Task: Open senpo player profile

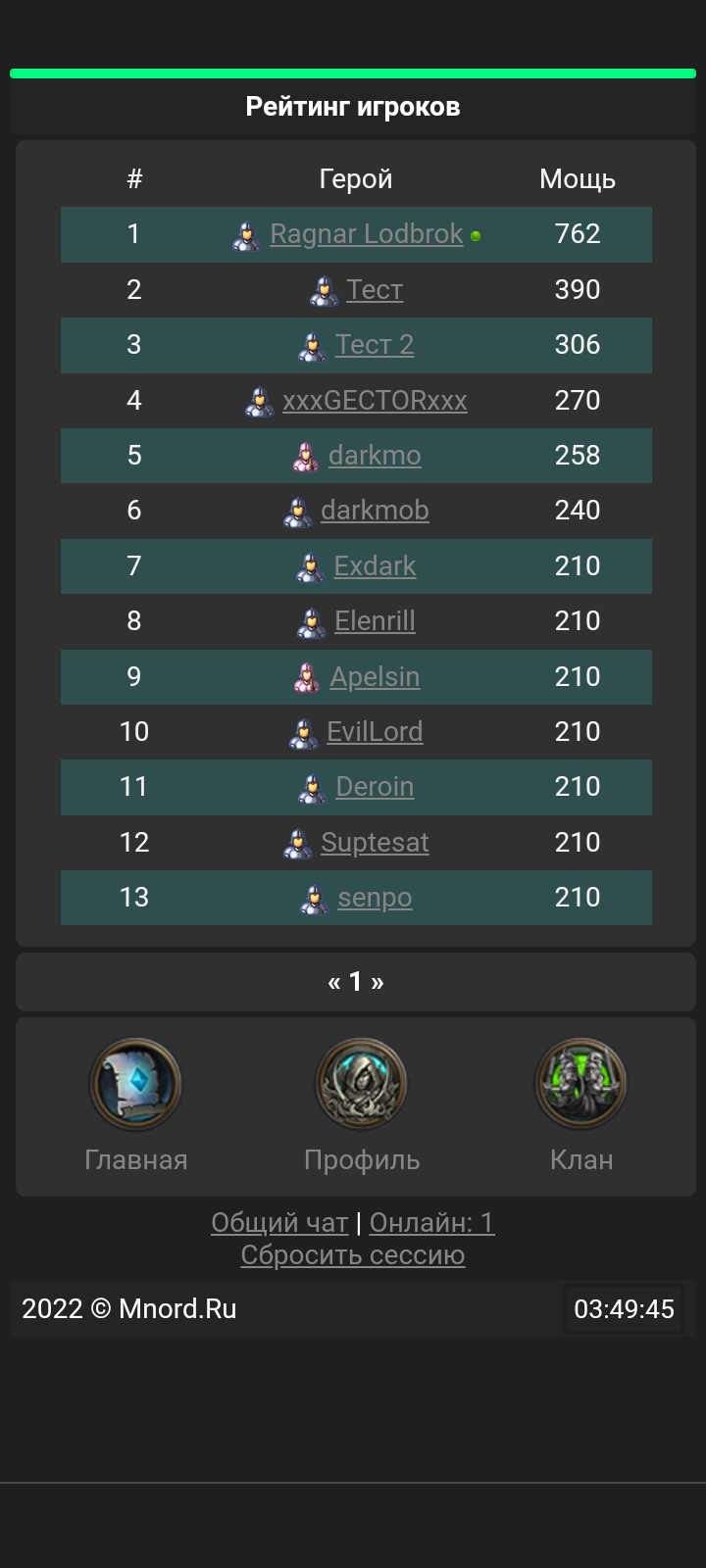Action: click(375, 898)
